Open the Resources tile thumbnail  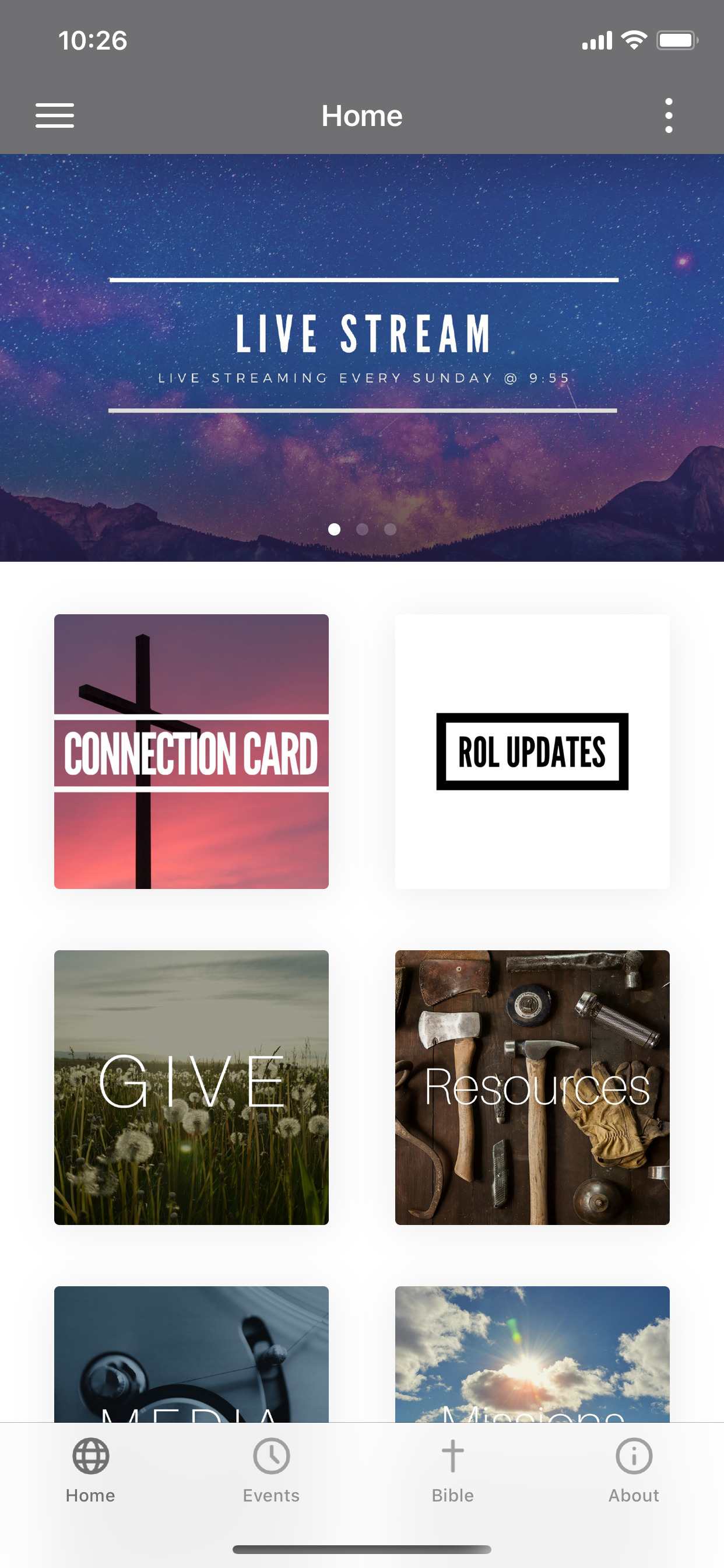pos(532,1087)
